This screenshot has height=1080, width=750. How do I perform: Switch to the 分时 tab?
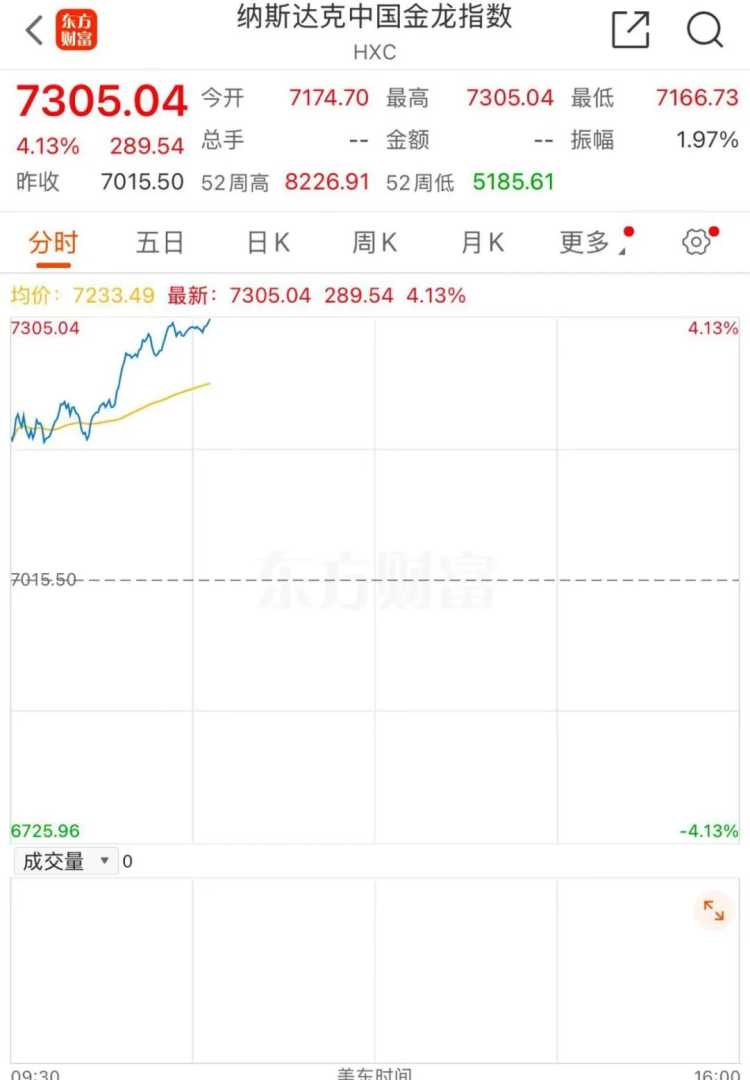(53, 242)
